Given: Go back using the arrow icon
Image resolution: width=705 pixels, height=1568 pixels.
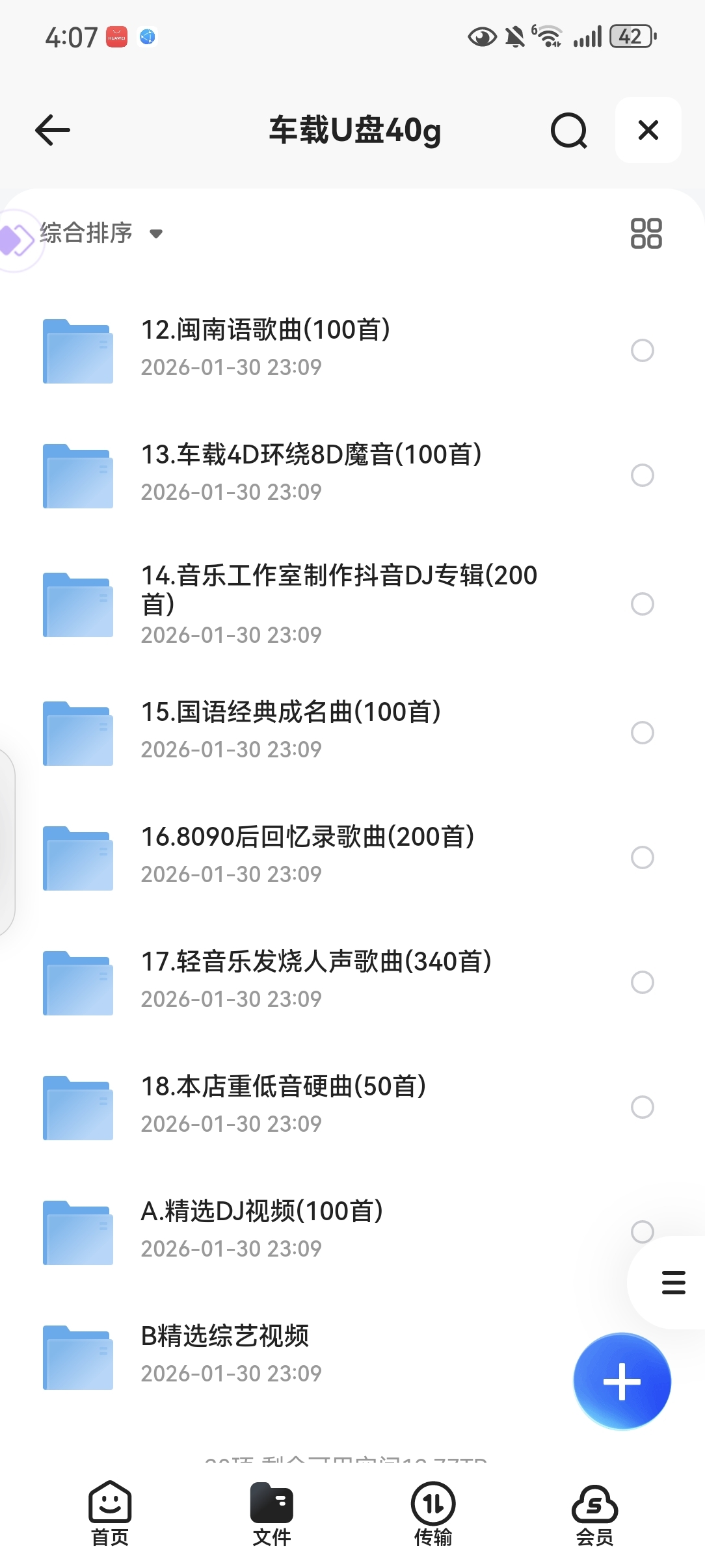Looking at the screenshot, I should coord(53,130).
